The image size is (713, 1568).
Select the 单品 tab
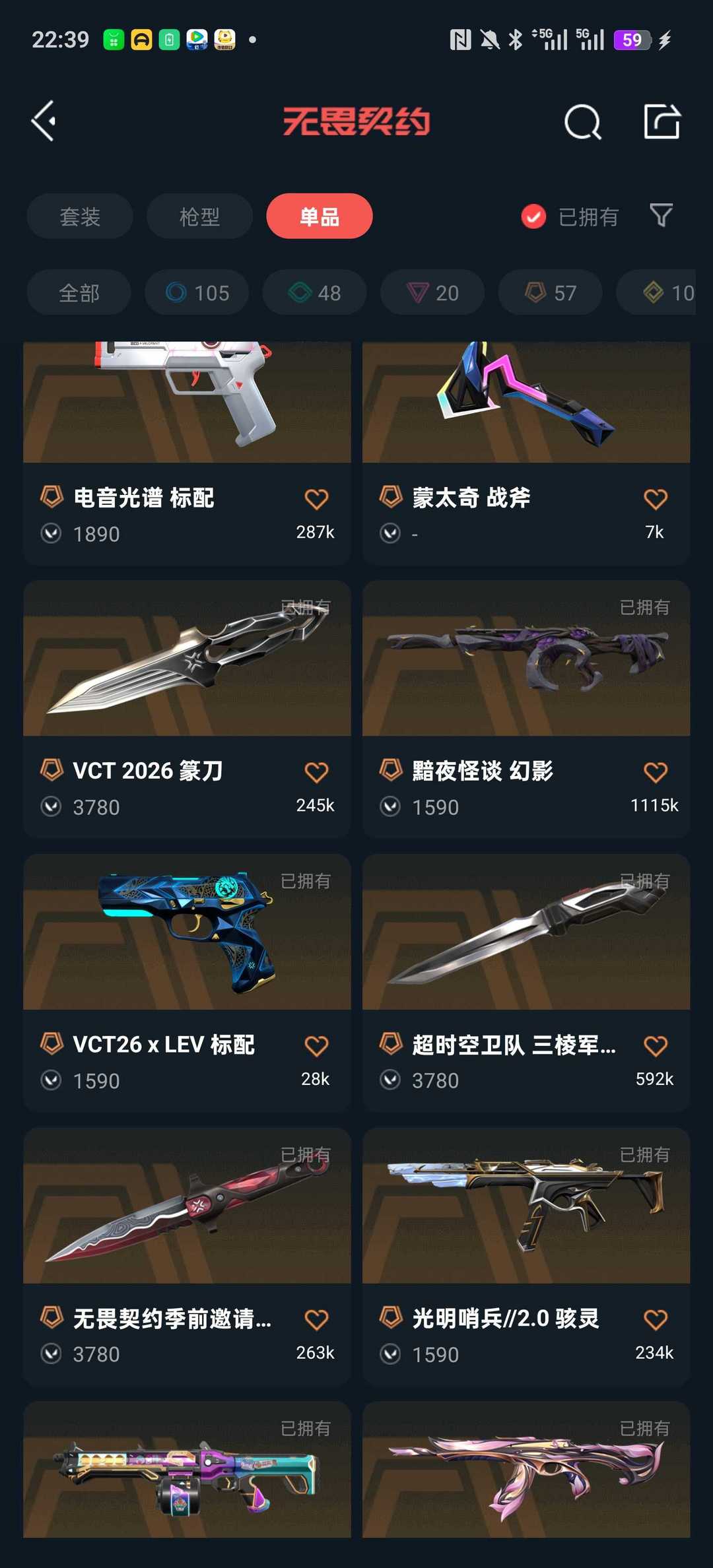320,216
